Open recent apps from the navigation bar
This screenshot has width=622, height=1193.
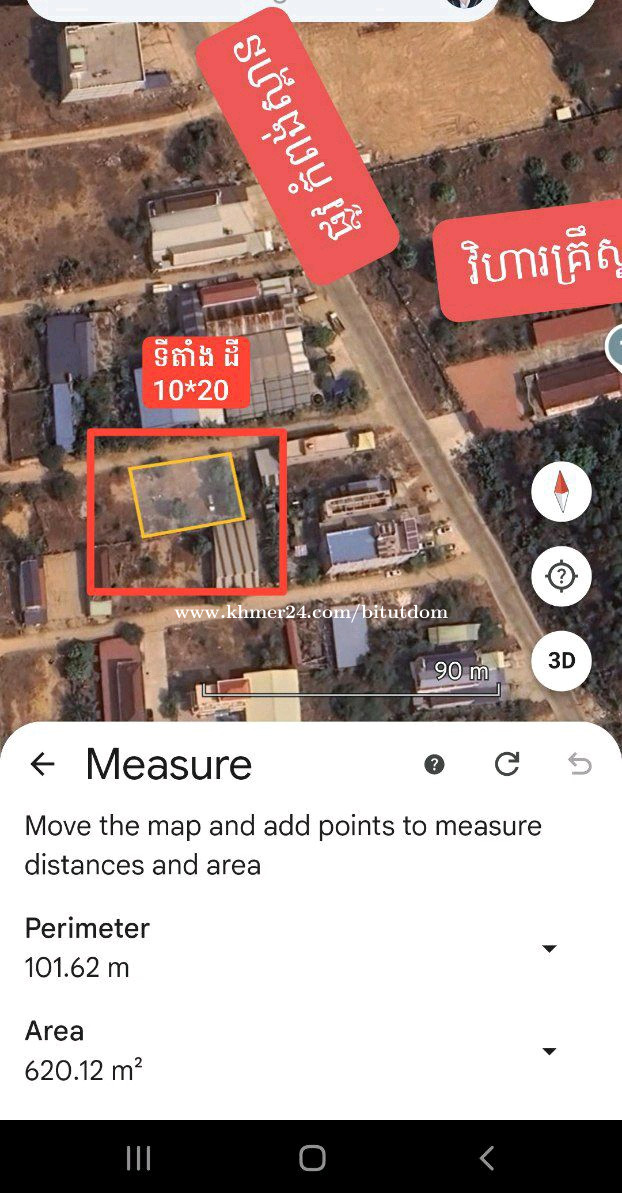138,1158
